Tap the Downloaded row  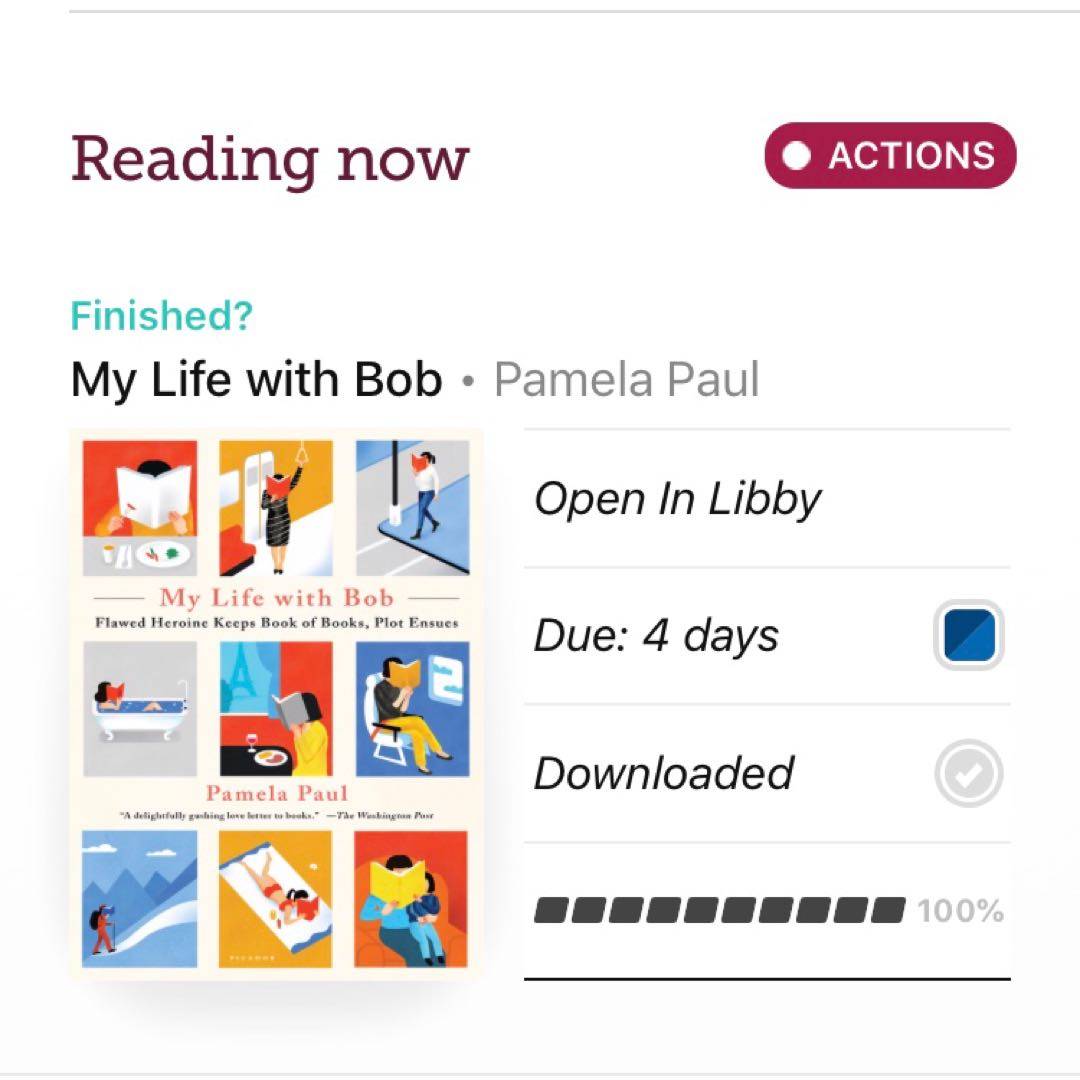[664, 773]
